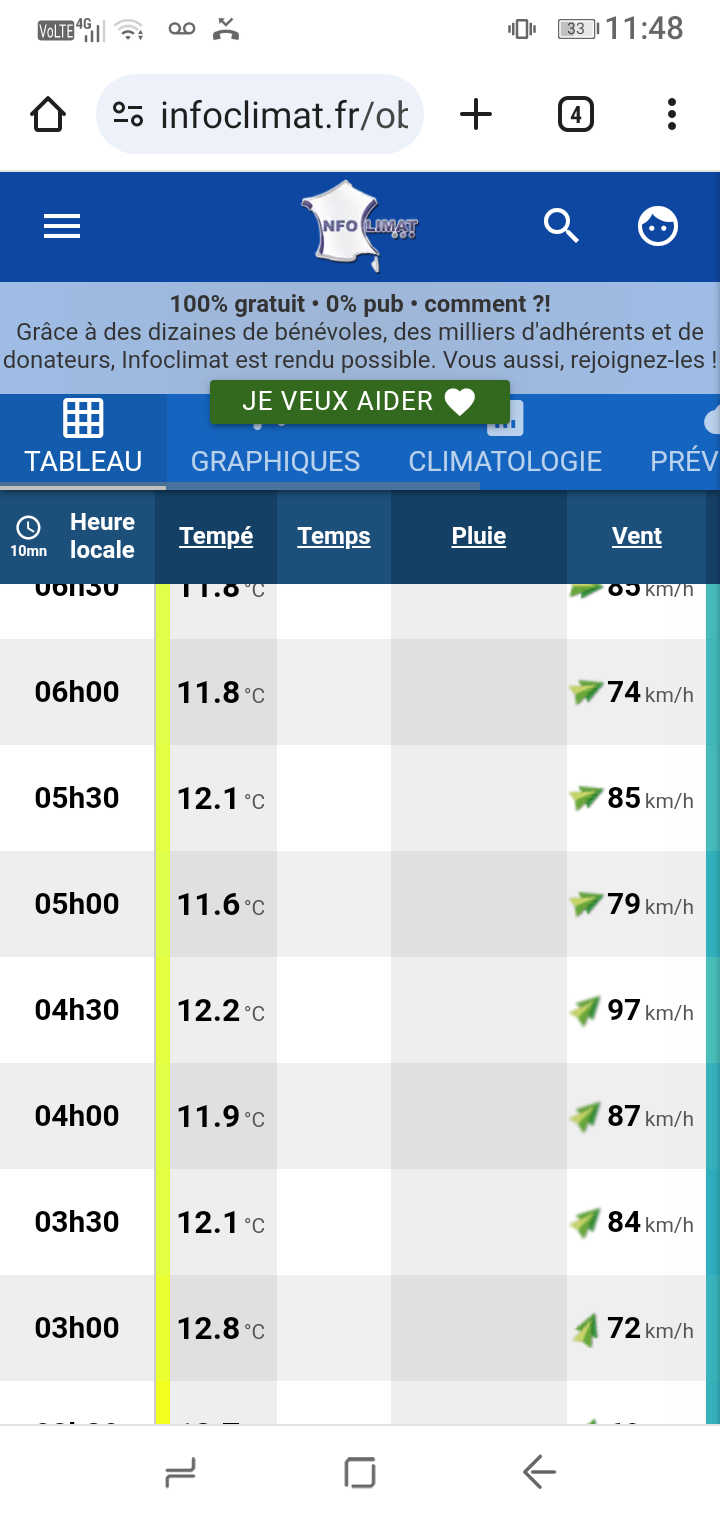Screen dimensions: 720x1520
Task: Open the user account icon
Action: click(x=658, y=227)
